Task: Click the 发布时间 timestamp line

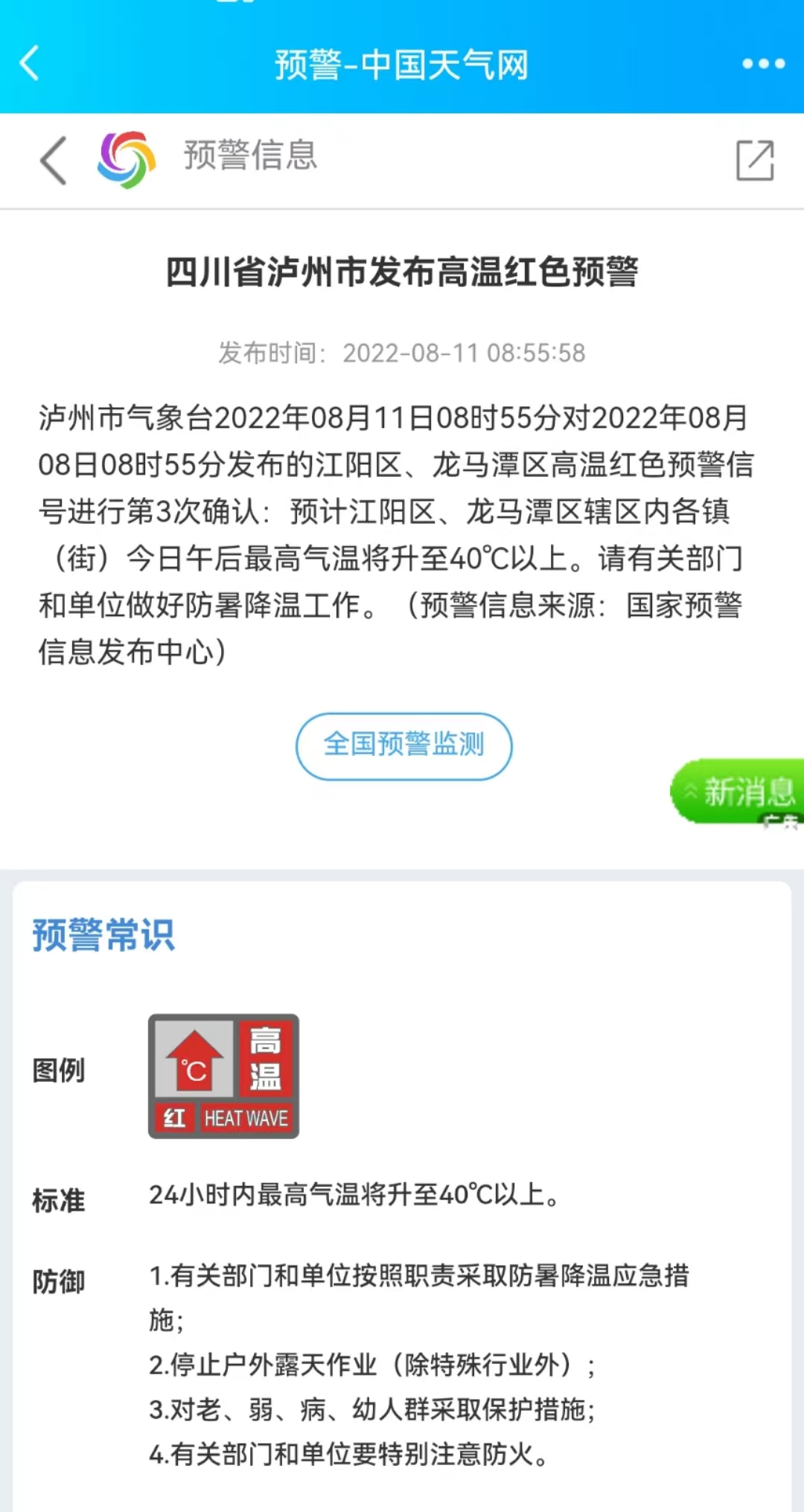Action: pyautogui.click(x=401, y=353)
